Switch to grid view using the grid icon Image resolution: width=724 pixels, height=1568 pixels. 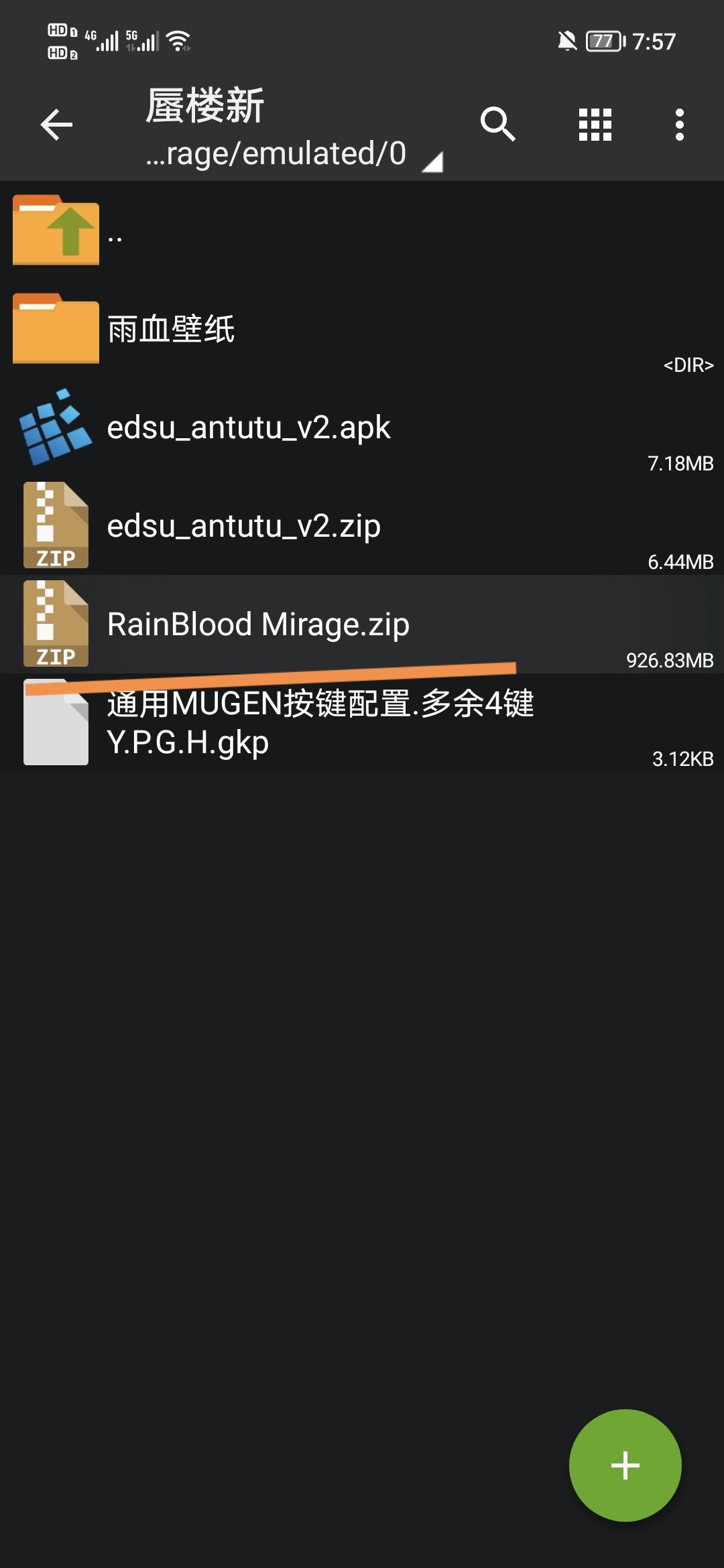(x=594, y=124)
